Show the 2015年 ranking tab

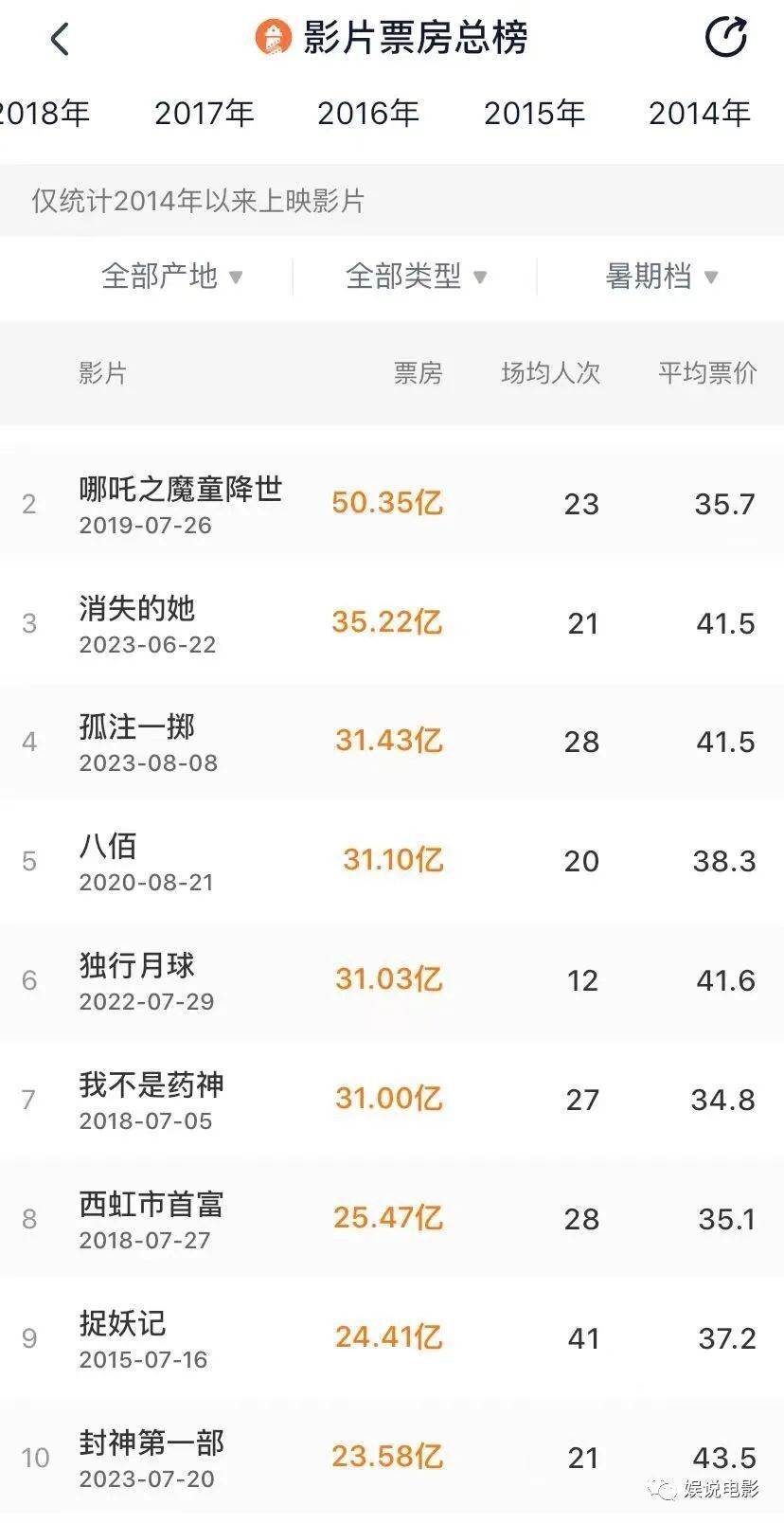(x=534, y=114)
